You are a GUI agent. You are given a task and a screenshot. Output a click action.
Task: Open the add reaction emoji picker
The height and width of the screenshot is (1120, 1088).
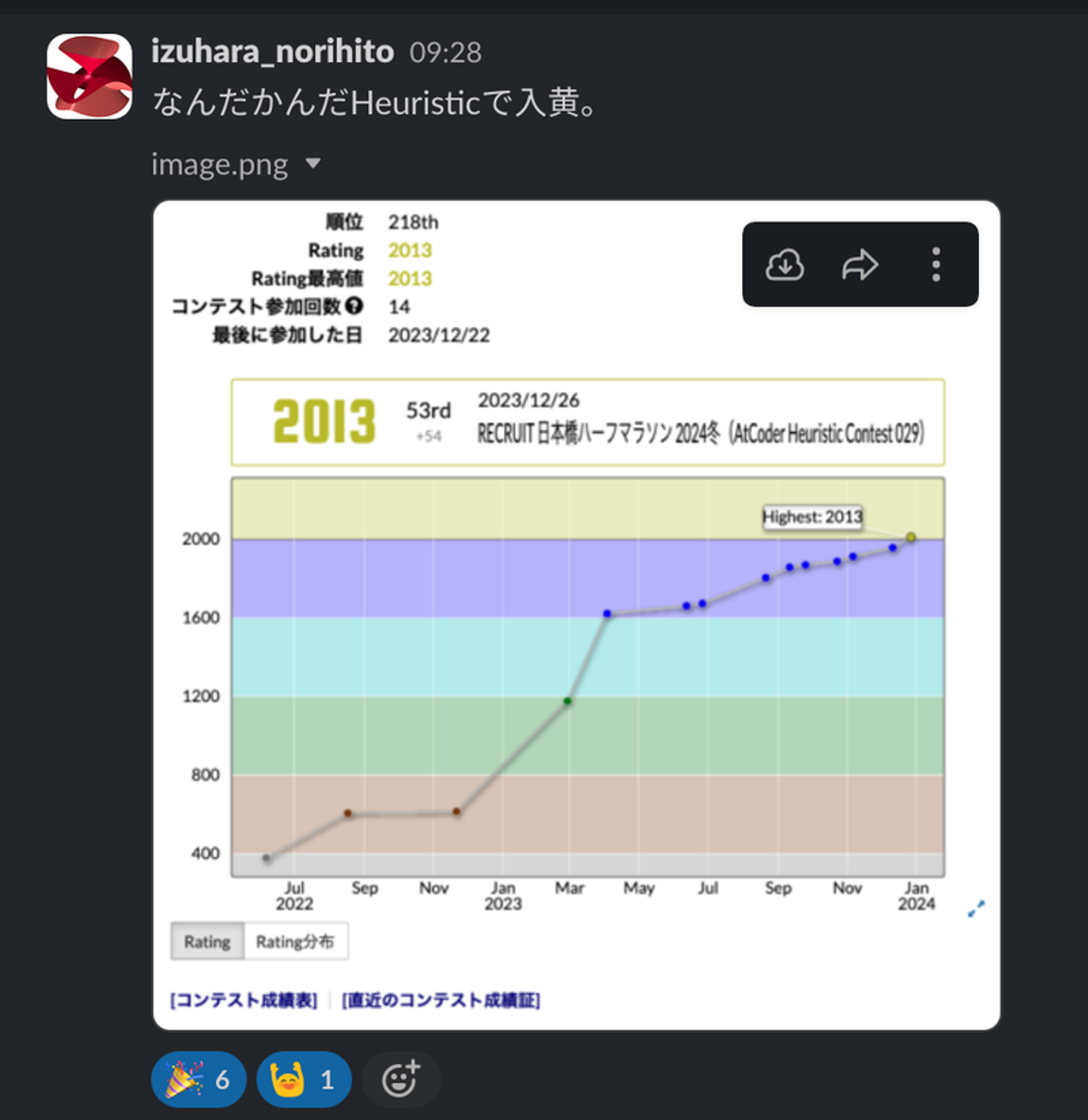click(x=400, y=1079)
